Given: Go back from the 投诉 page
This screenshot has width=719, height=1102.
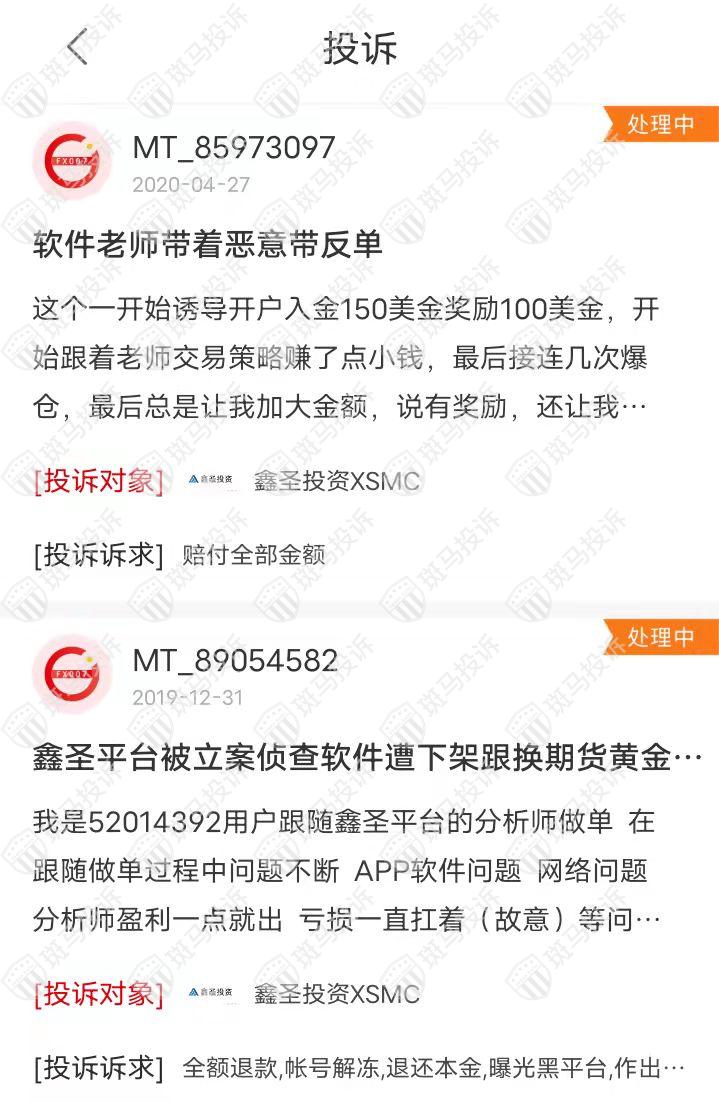Looking at the screenshot, I should (77, 47).
